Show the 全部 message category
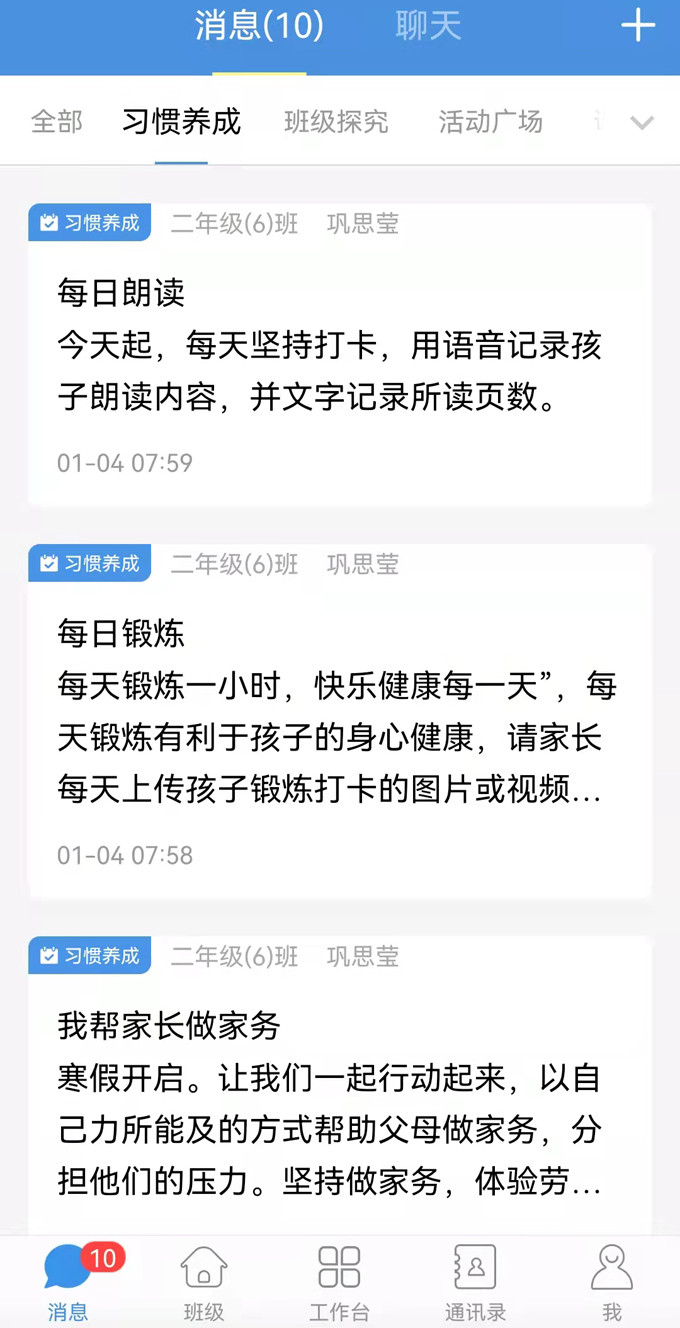 tap(56, 122)
